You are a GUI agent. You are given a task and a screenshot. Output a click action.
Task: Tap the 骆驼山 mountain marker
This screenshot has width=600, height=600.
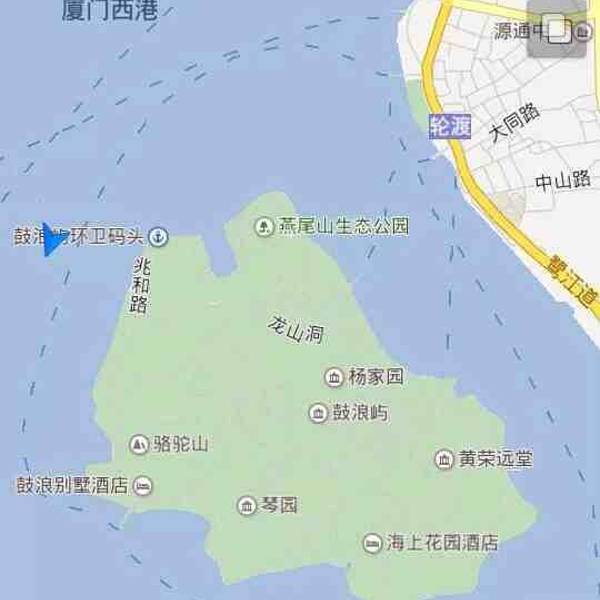[x=140, y=444]
